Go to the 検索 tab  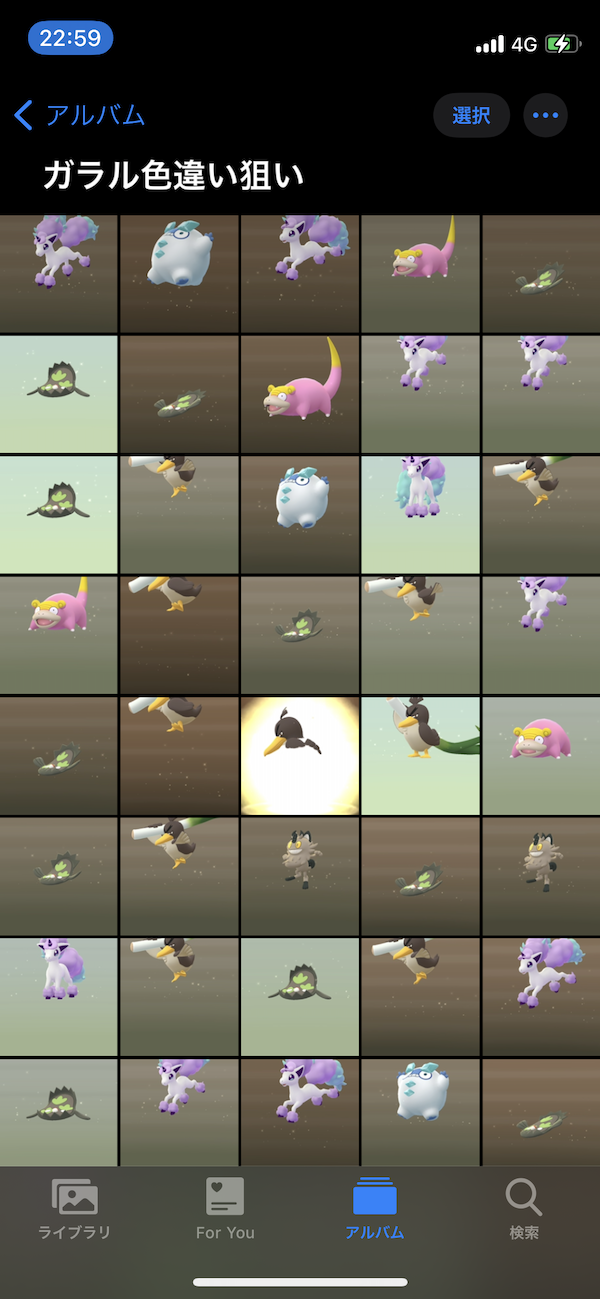pos(524,1208)
